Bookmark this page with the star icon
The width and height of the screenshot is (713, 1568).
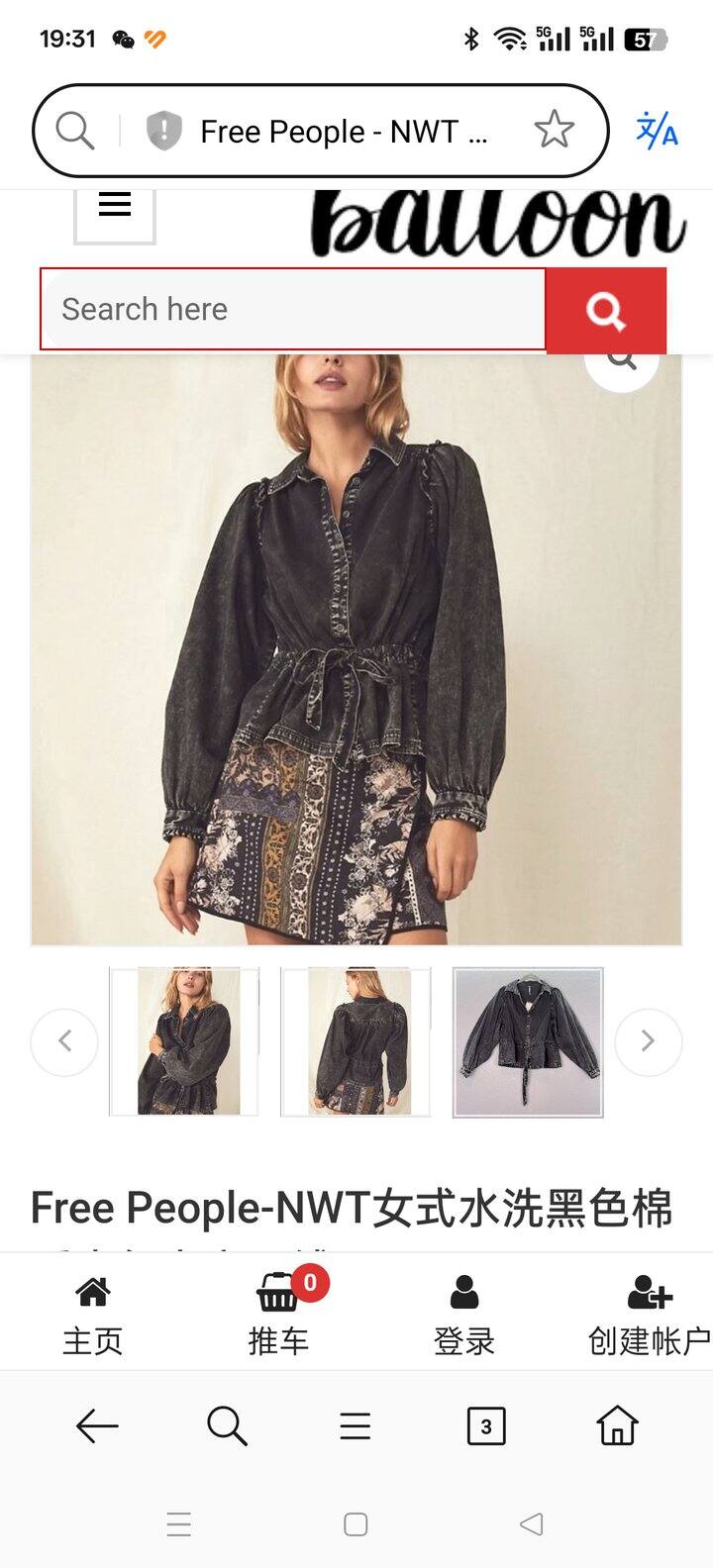pos(554,130)
